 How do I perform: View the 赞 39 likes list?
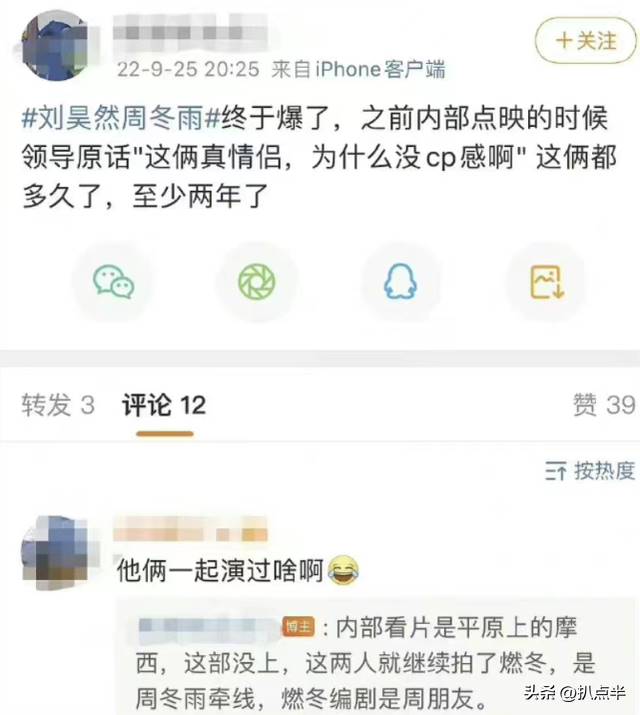pyautogui.click(x=603, y=404)
